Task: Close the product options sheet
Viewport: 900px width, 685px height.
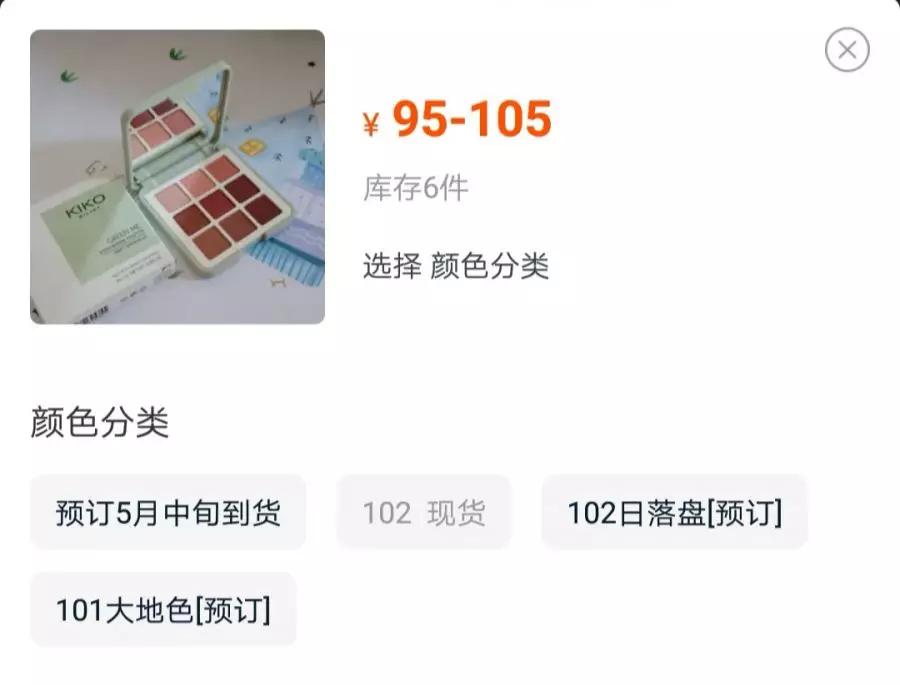Action: (847, 50)
